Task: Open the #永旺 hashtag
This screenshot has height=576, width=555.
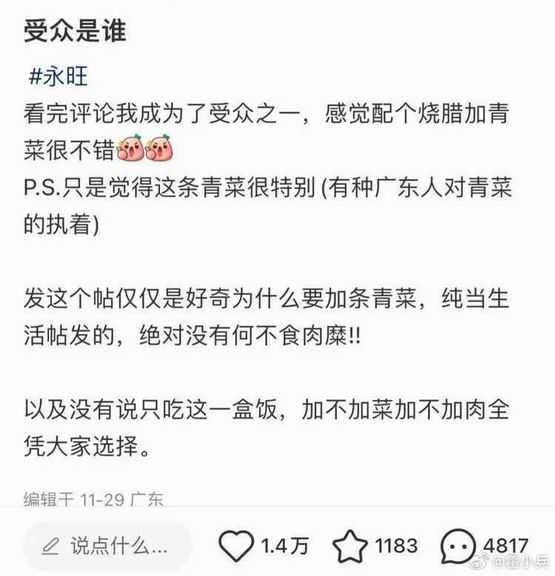Action: 58,76
